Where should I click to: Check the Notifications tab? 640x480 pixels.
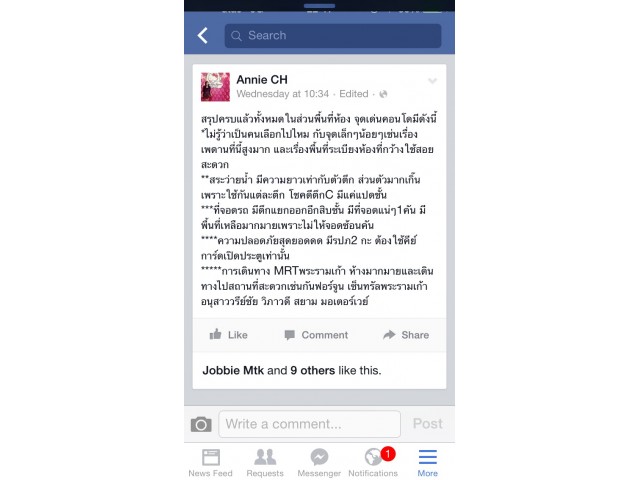point(373,462)
